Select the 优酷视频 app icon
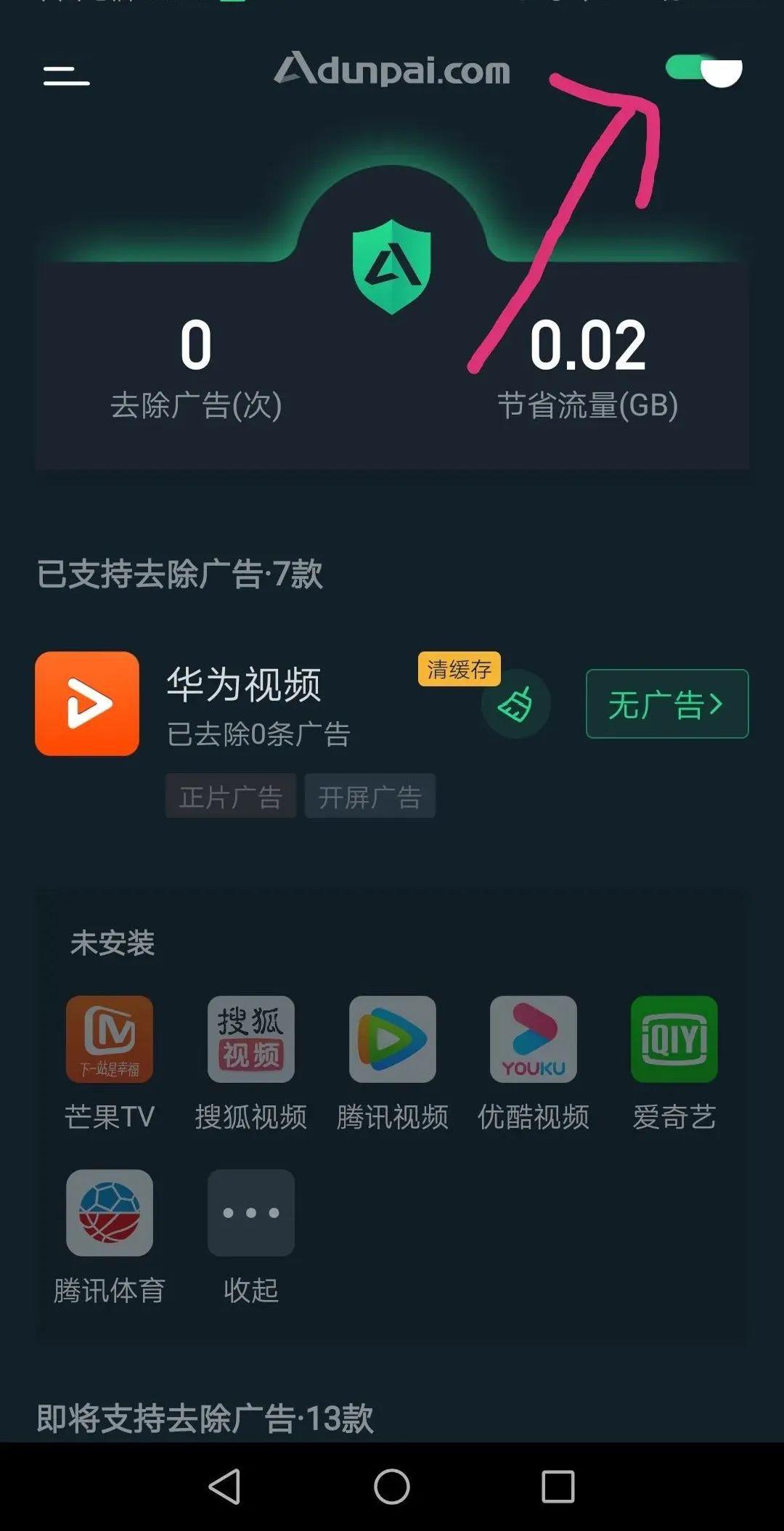The width and height of the screenshot is (784, 1531). pos(534,1039)
